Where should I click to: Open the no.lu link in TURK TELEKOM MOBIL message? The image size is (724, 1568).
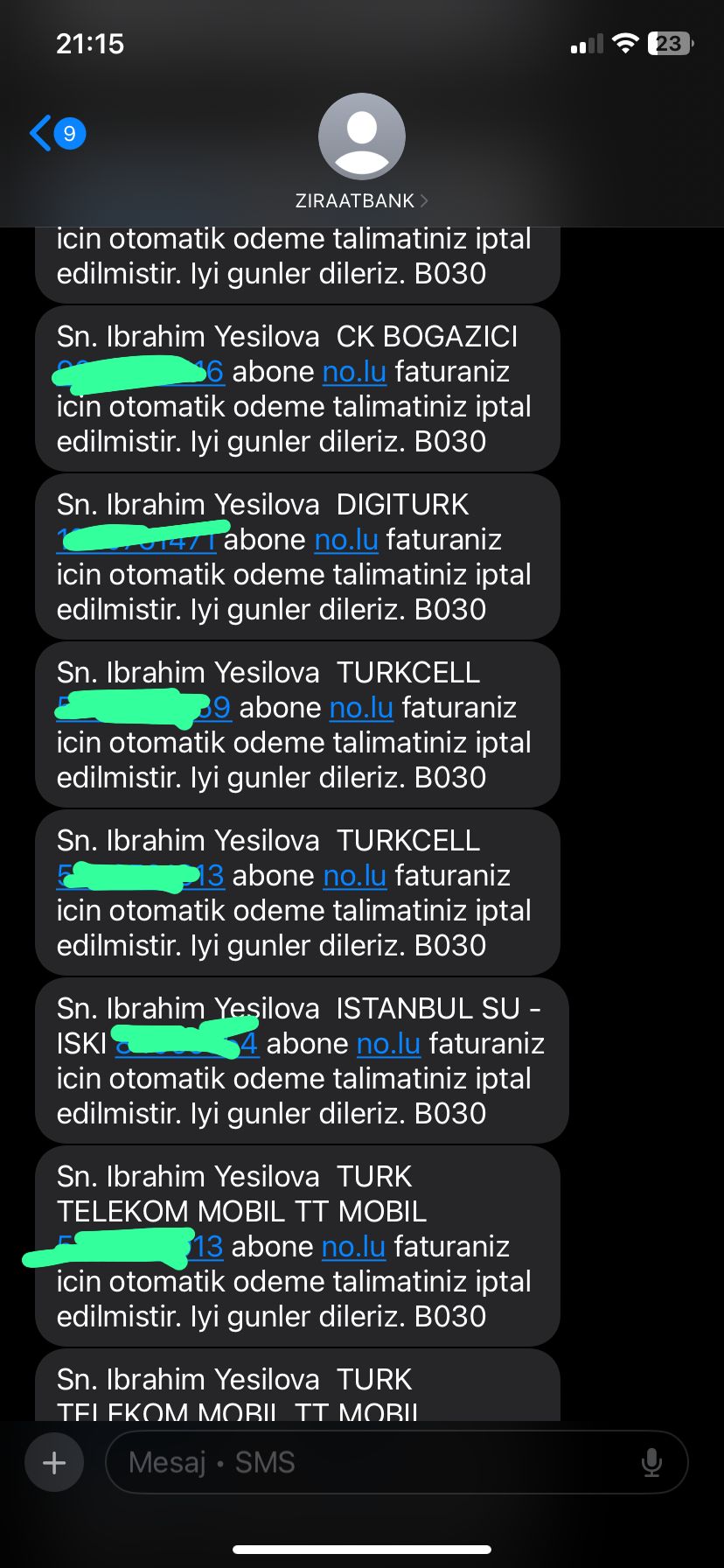(x=353, y=1247)
